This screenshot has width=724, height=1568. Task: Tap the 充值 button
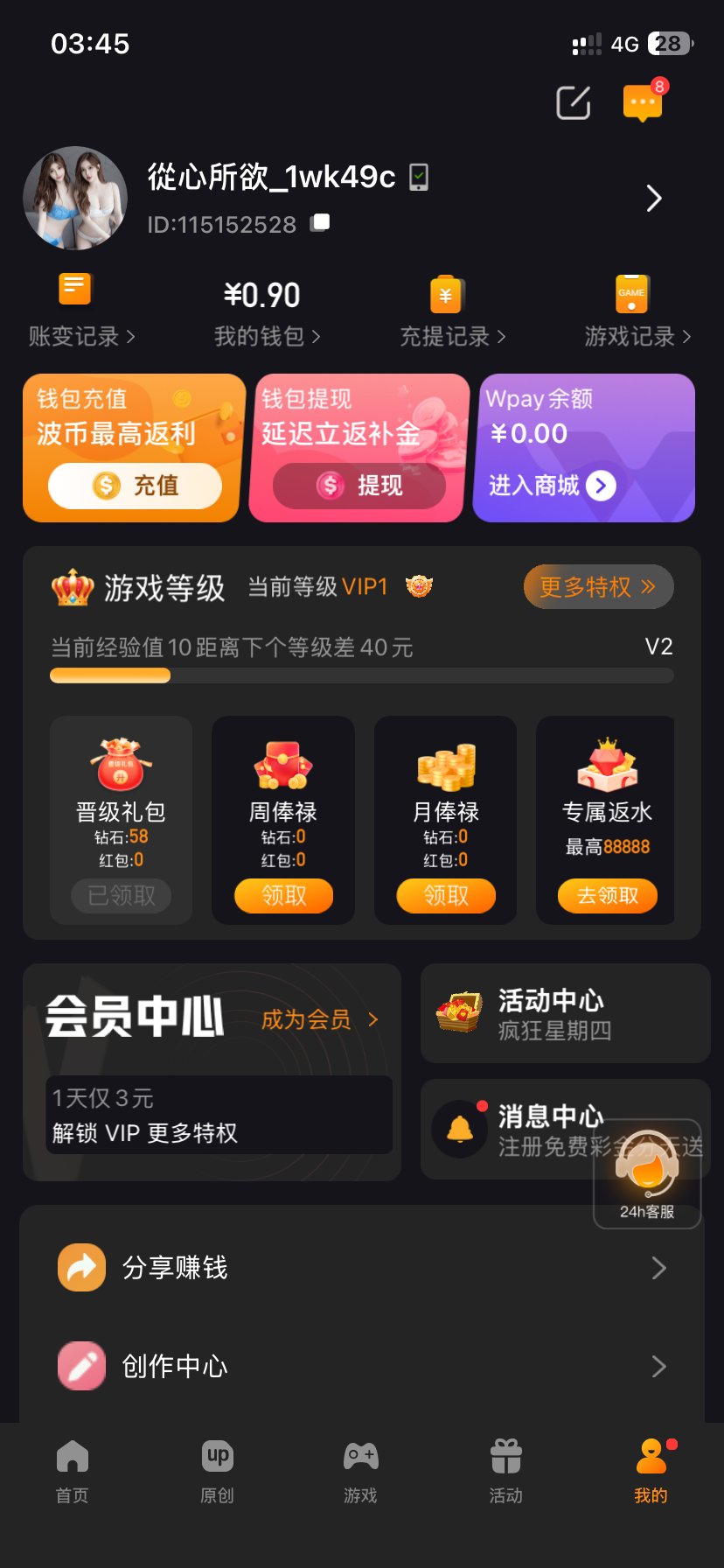(x=136, y=485)
